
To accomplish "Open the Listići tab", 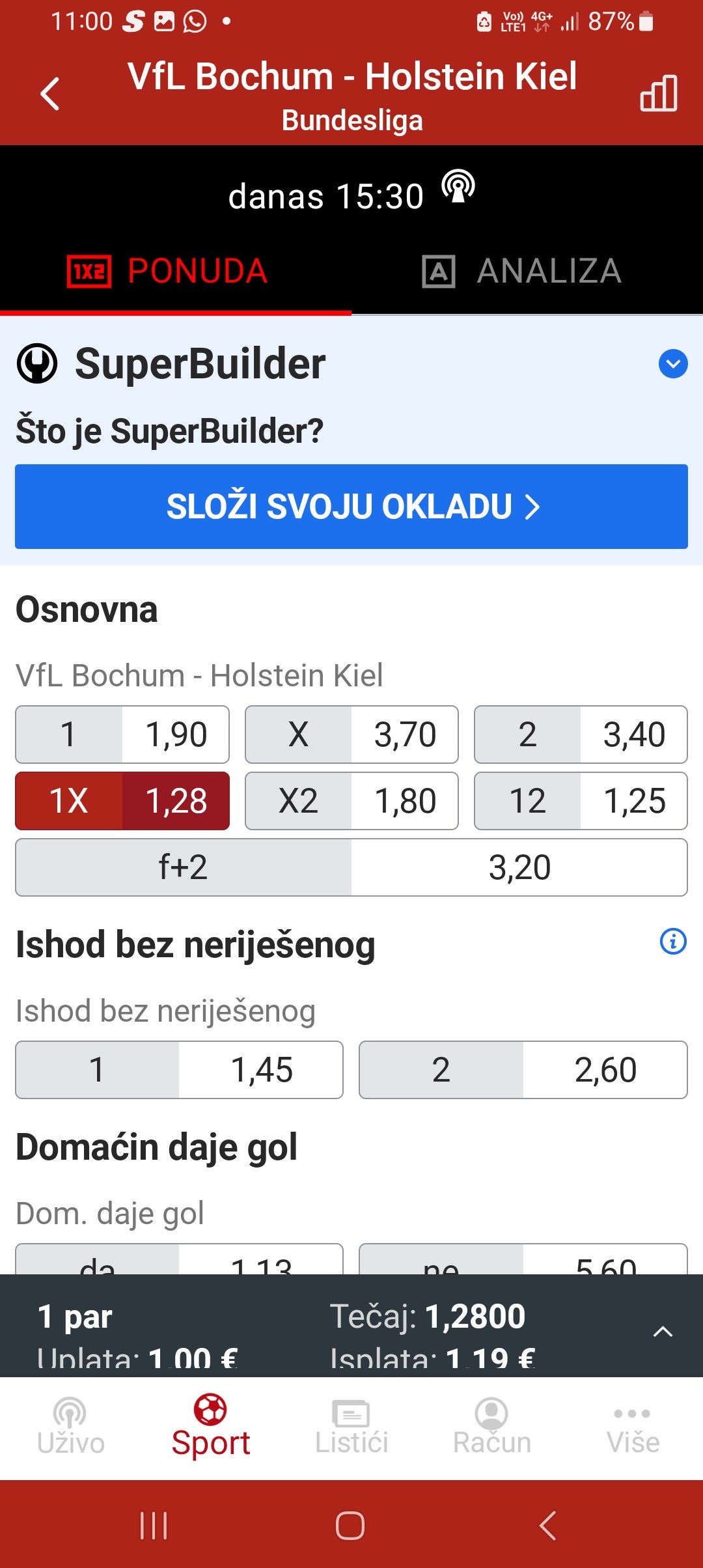I will [x=351, y=1427].
